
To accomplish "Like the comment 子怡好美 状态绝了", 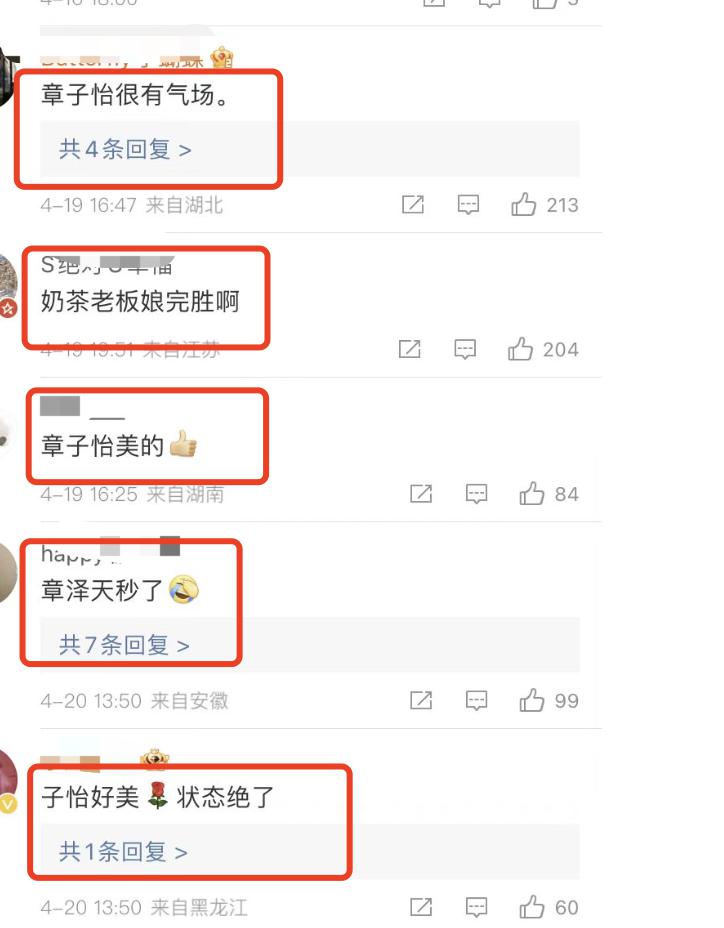I will [x=531, y=908].
